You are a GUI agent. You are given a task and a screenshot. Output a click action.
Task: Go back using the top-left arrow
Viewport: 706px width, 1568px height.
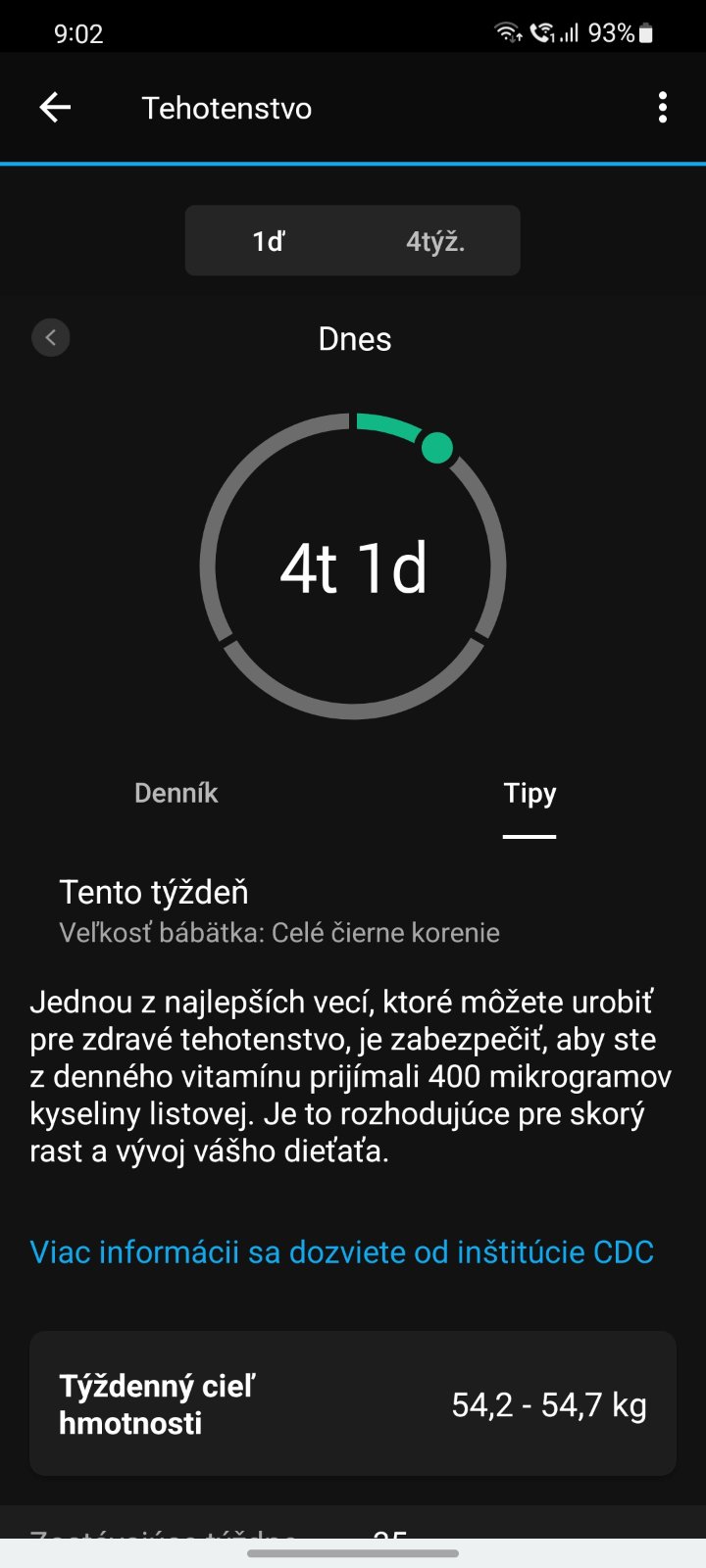pyautogui.click(x=55, y=108)
